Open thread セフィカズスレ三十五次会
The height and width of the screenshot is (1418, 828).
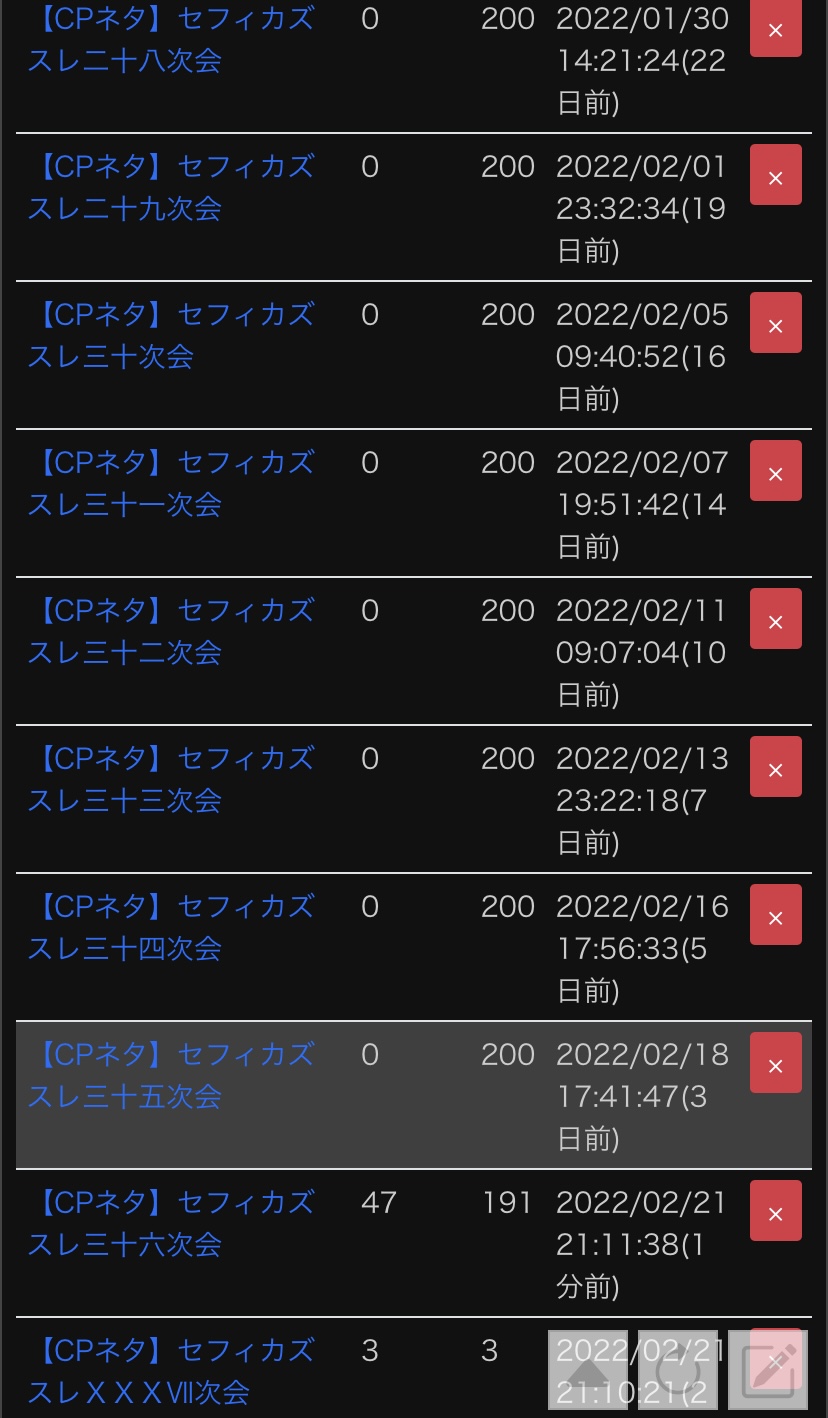[171, 1076]
